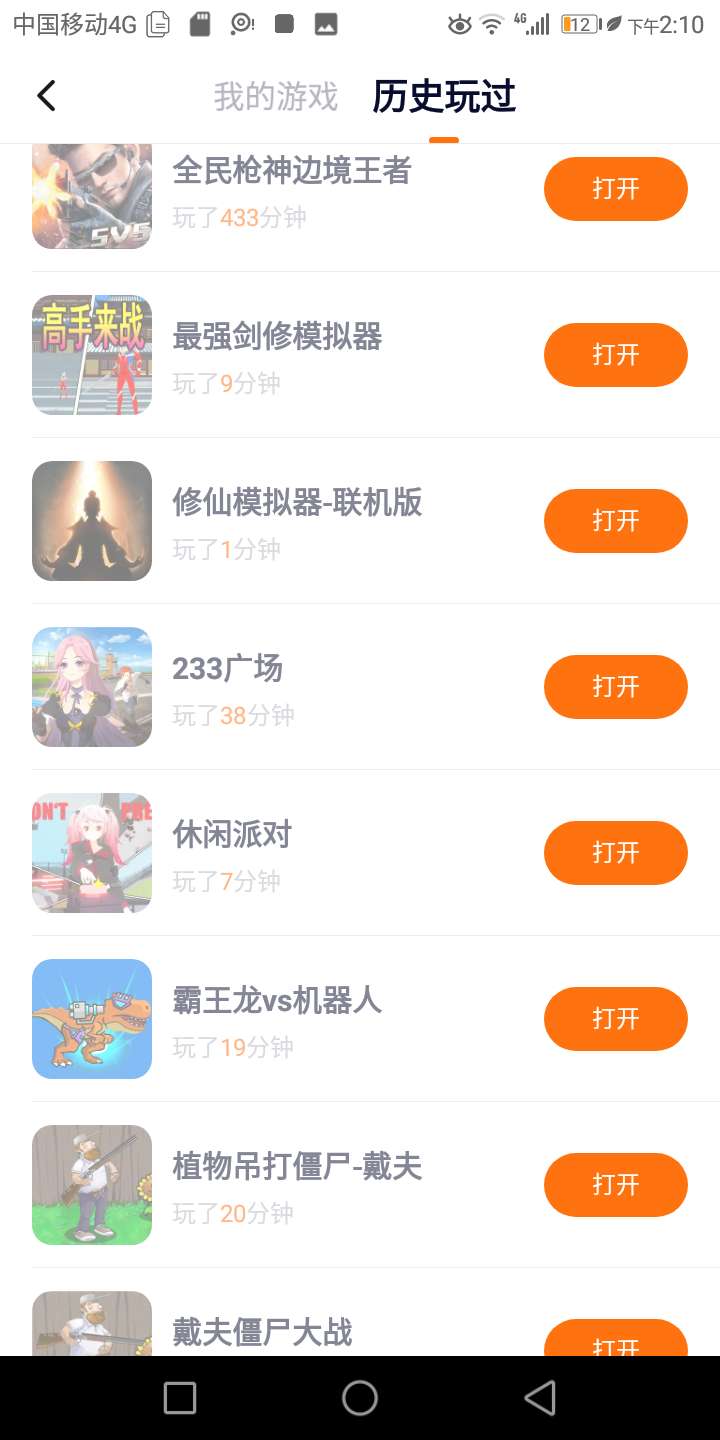This screenshot has width=720, height=1440.
Task: Start 233广场 via its 打开 button
Action: point(615,687)
